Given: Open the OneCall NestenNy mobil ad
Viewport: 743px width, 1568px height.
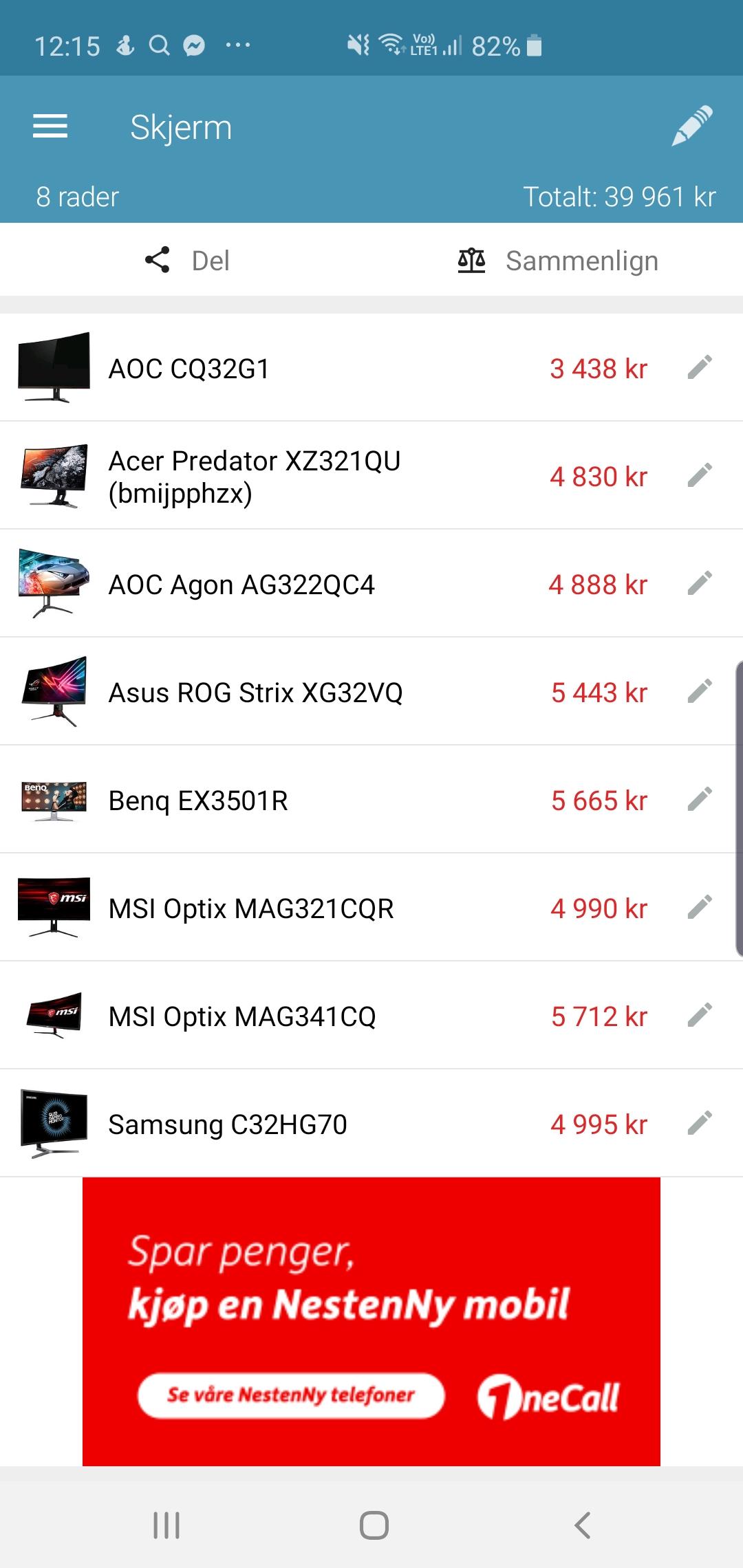Looking at the screenshot, I should coord(371,1321).
